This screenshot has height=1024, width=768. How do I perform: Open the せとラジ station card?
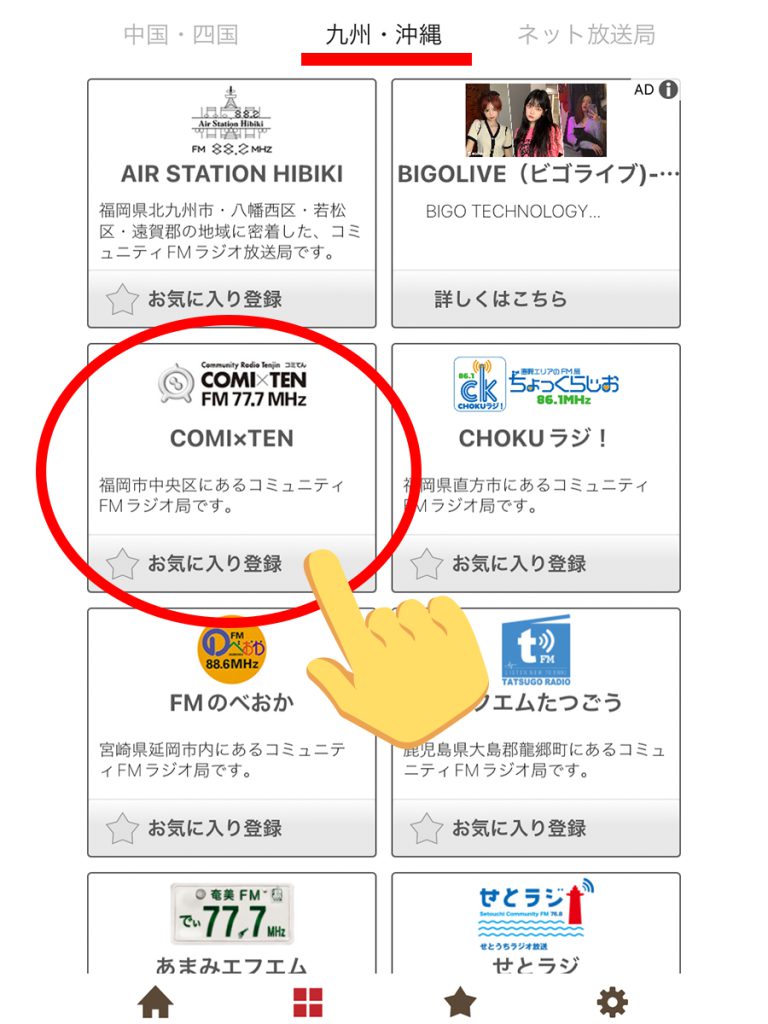click(535, 925)
